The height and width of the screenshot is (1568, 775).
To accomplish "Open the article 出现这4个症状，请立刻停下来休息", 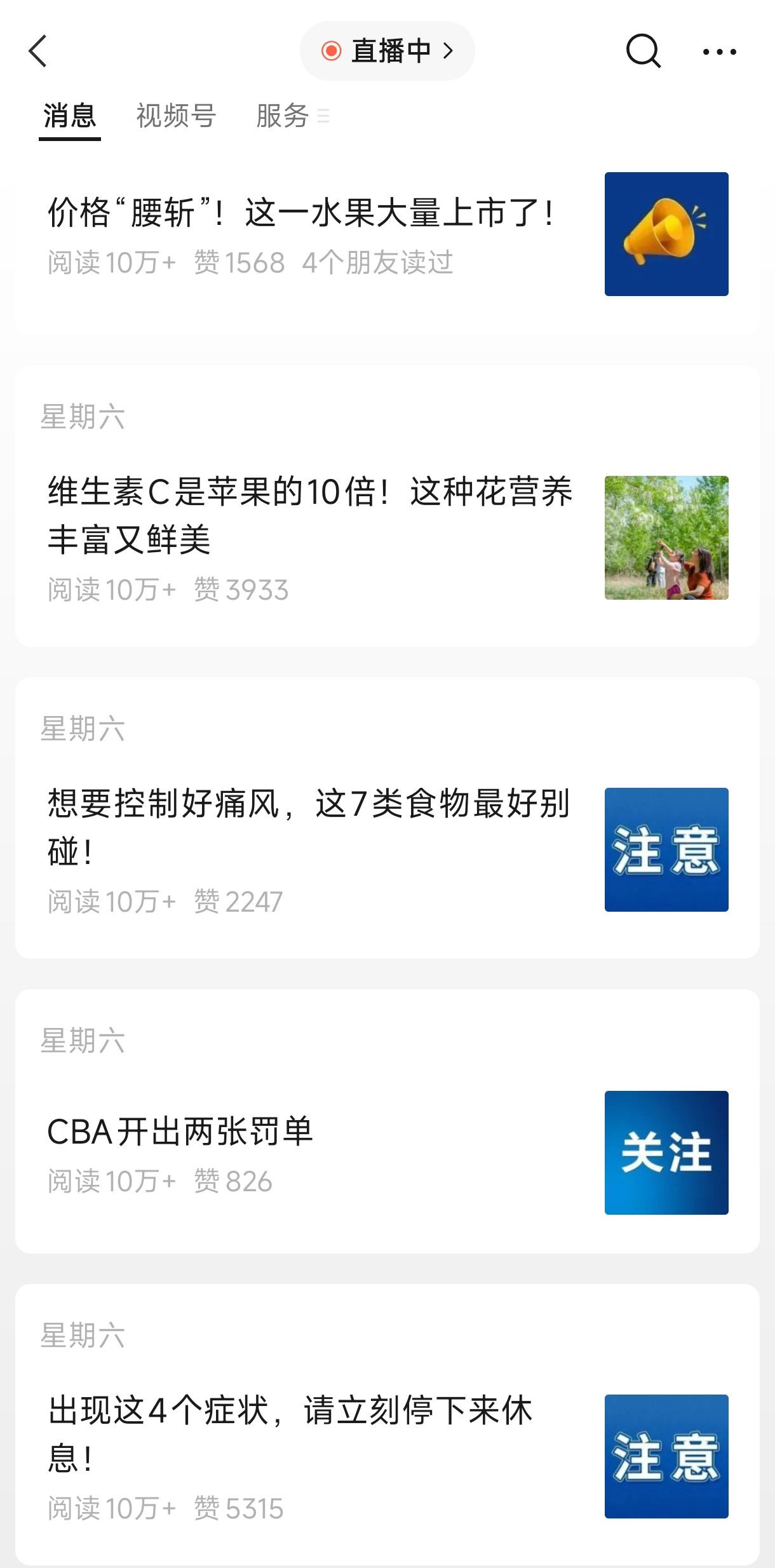I will coord(291,1433).
